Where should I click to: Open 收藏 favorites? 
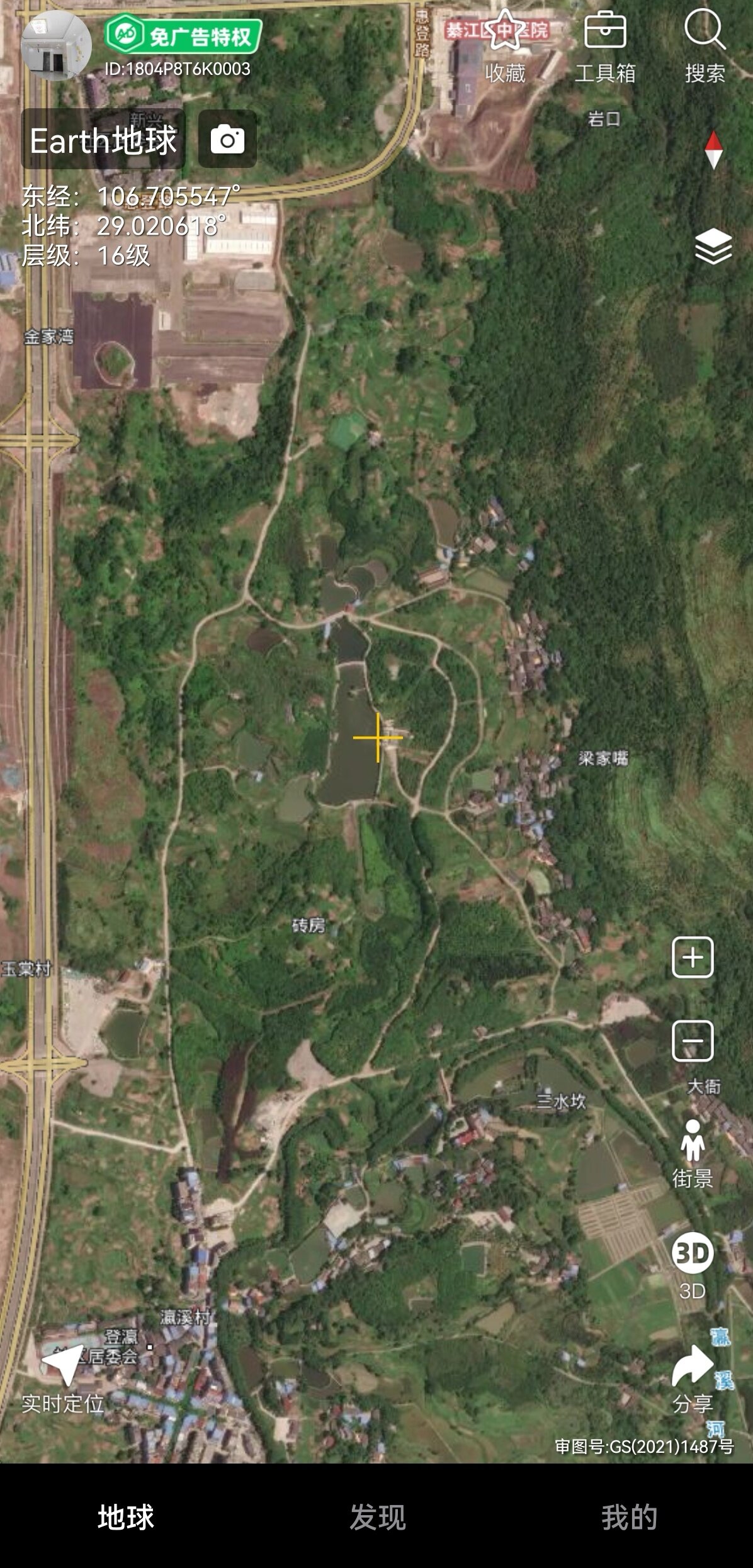point(506,48)
